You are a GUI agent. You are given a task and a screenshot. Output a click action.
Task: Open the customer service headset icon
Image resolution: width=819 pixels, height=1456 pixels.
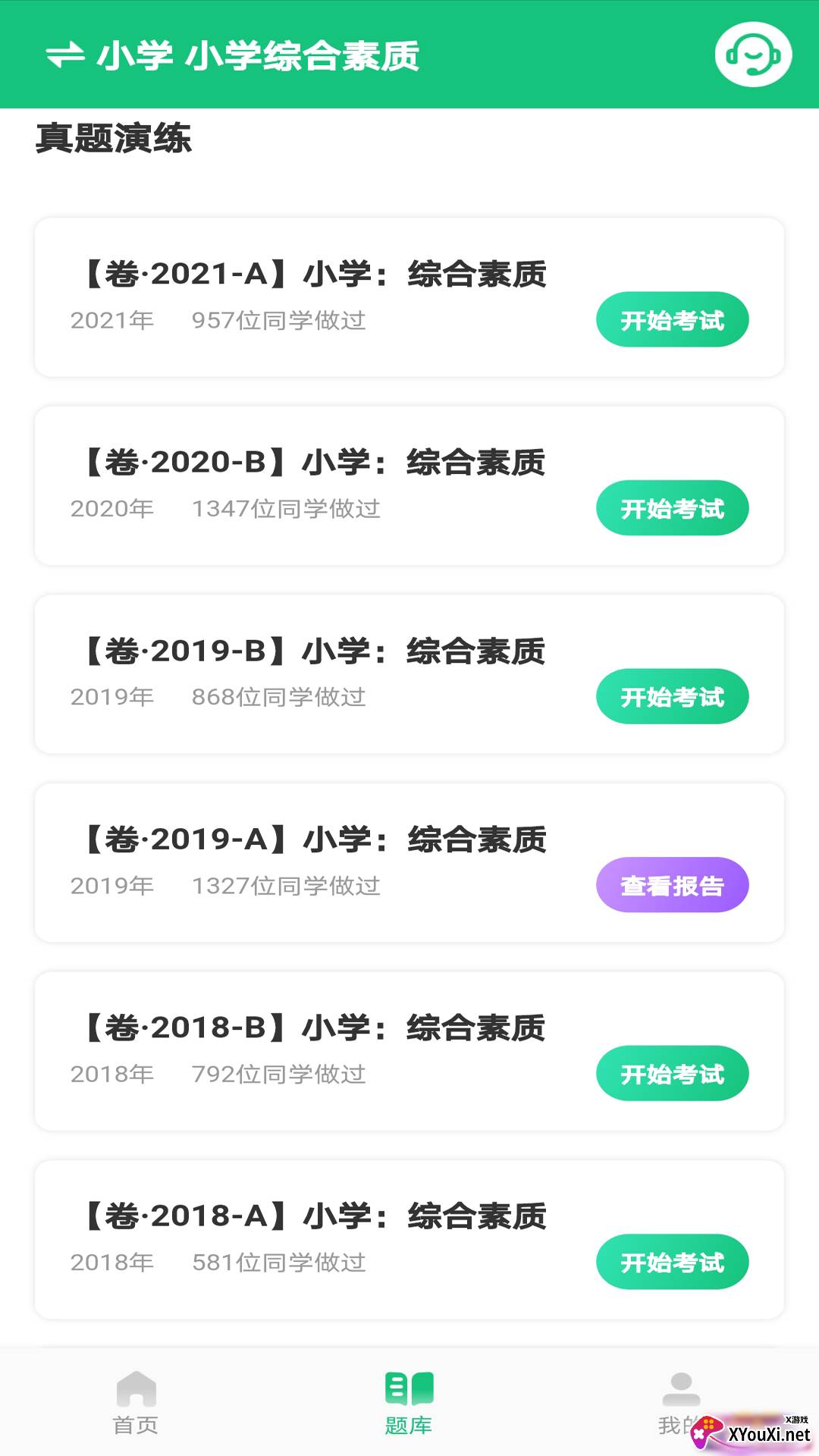point(753,55)
